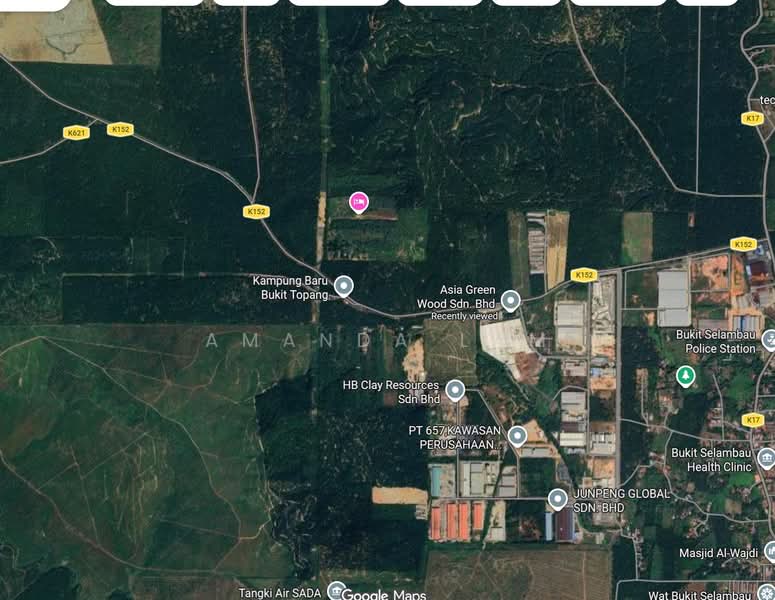775x600 pixels.
Task: Tap the pink place marker on the map
Action: (358, 203)
